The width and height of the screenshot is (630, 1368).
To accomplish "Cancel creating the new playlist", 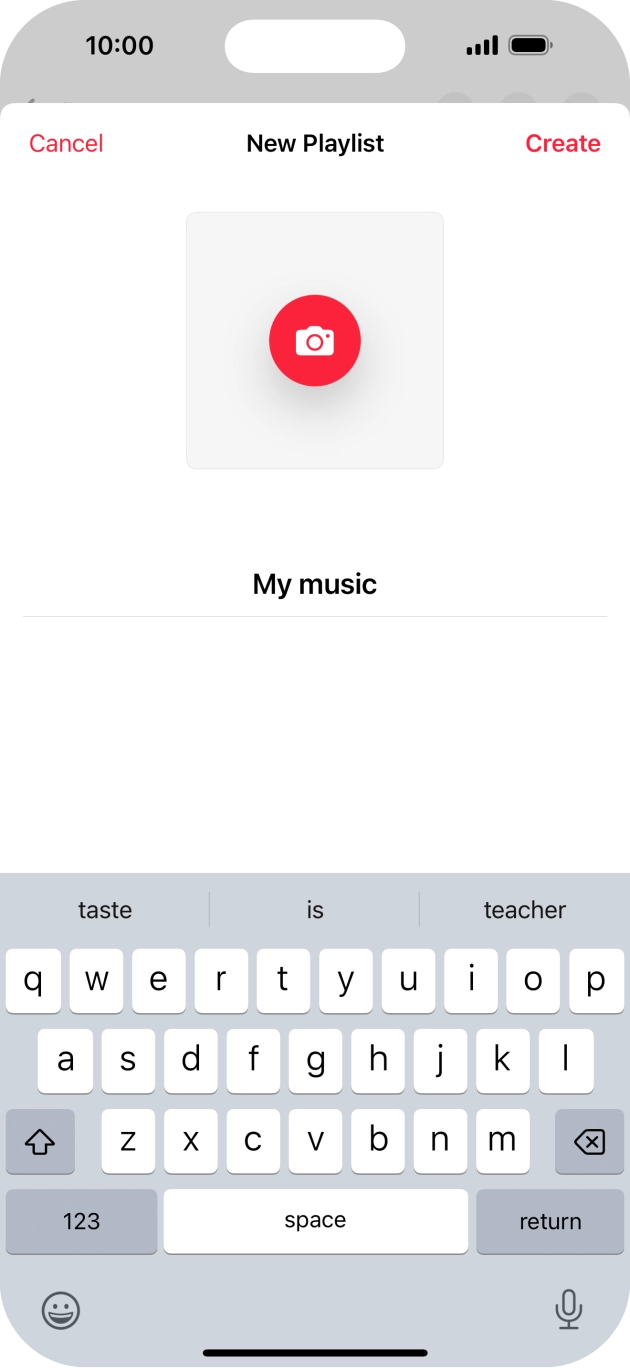I will point(66,144).
